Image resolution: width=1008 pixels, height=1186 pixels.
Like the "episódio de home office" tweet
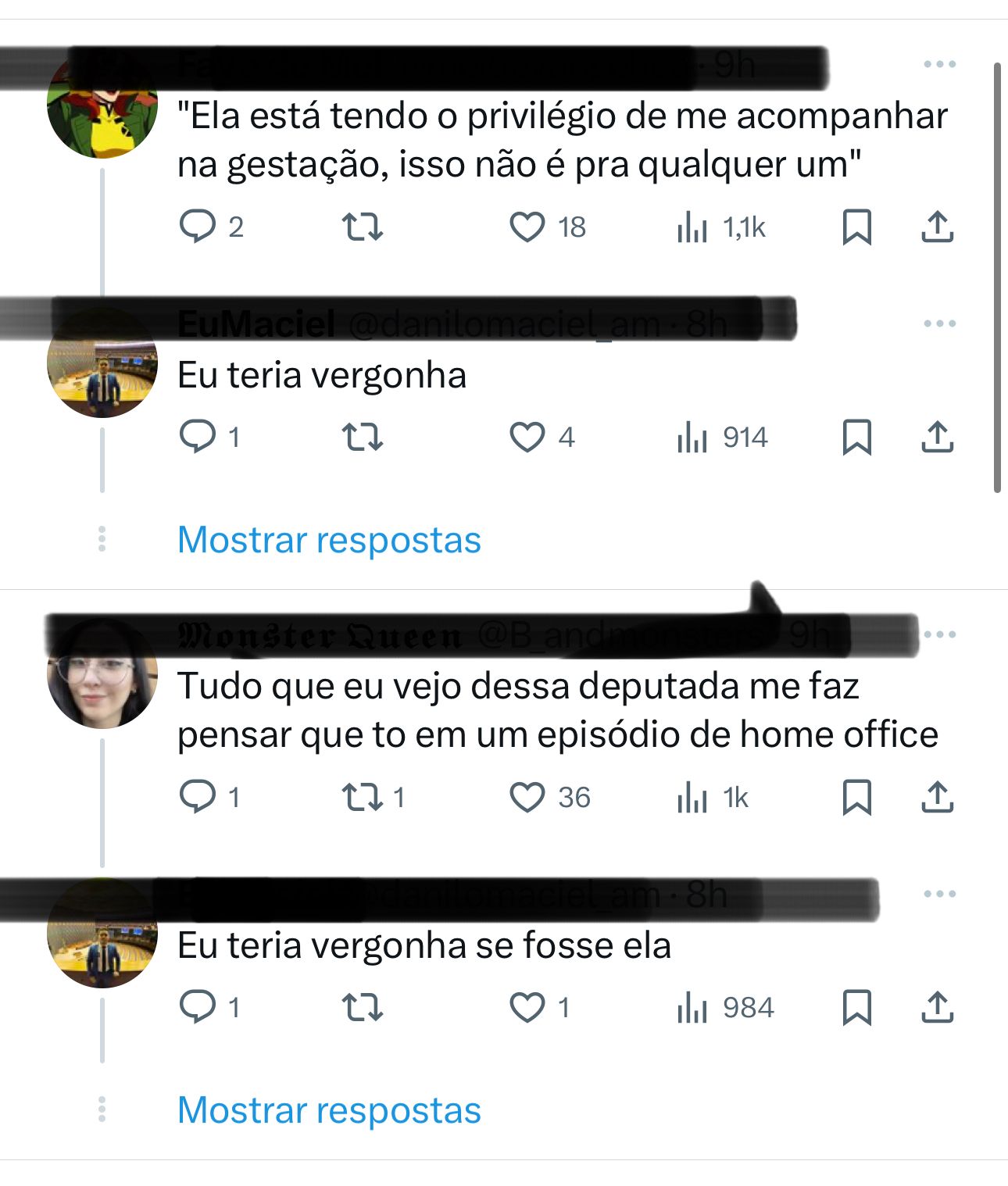click(x=527, y=798)
